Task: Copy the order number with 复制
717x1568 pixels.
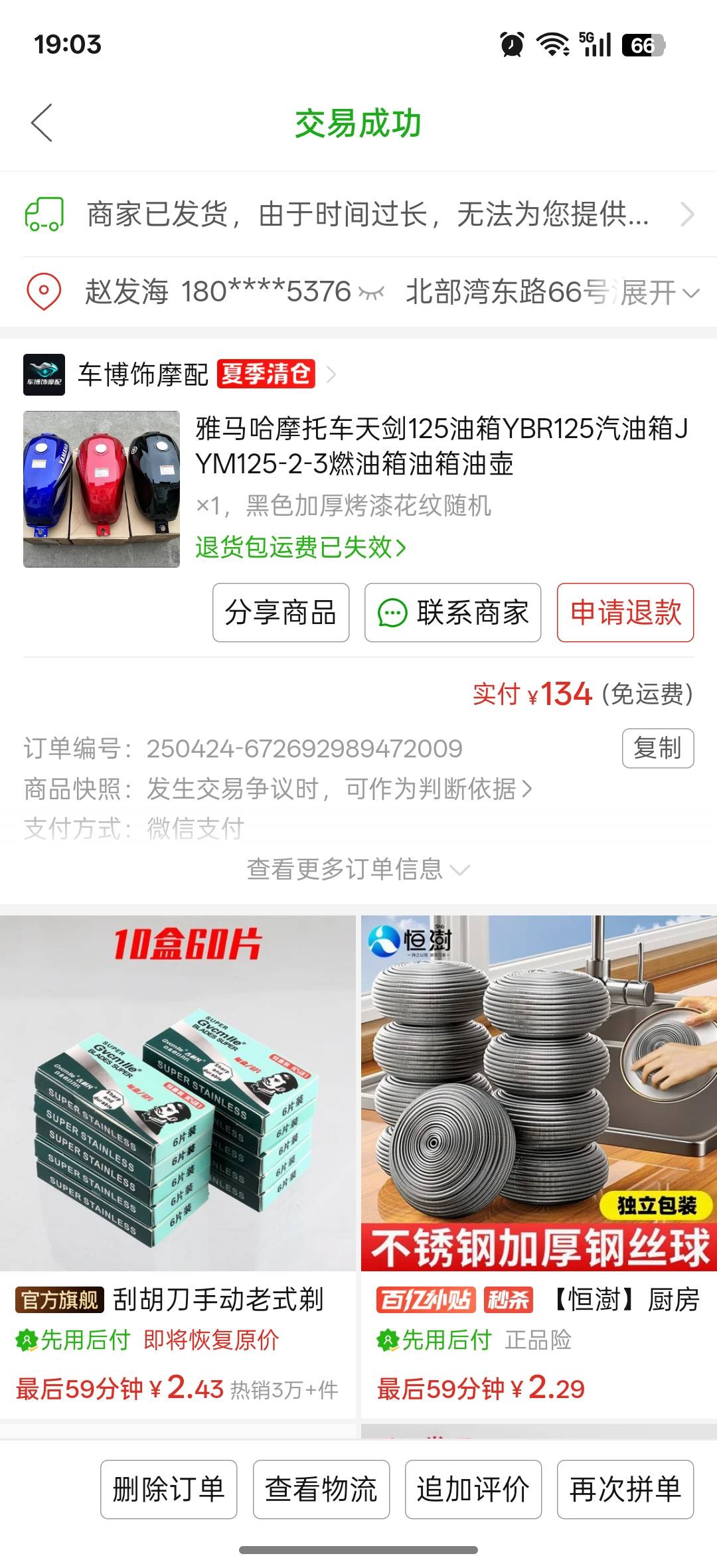Action: pos(658,748)
